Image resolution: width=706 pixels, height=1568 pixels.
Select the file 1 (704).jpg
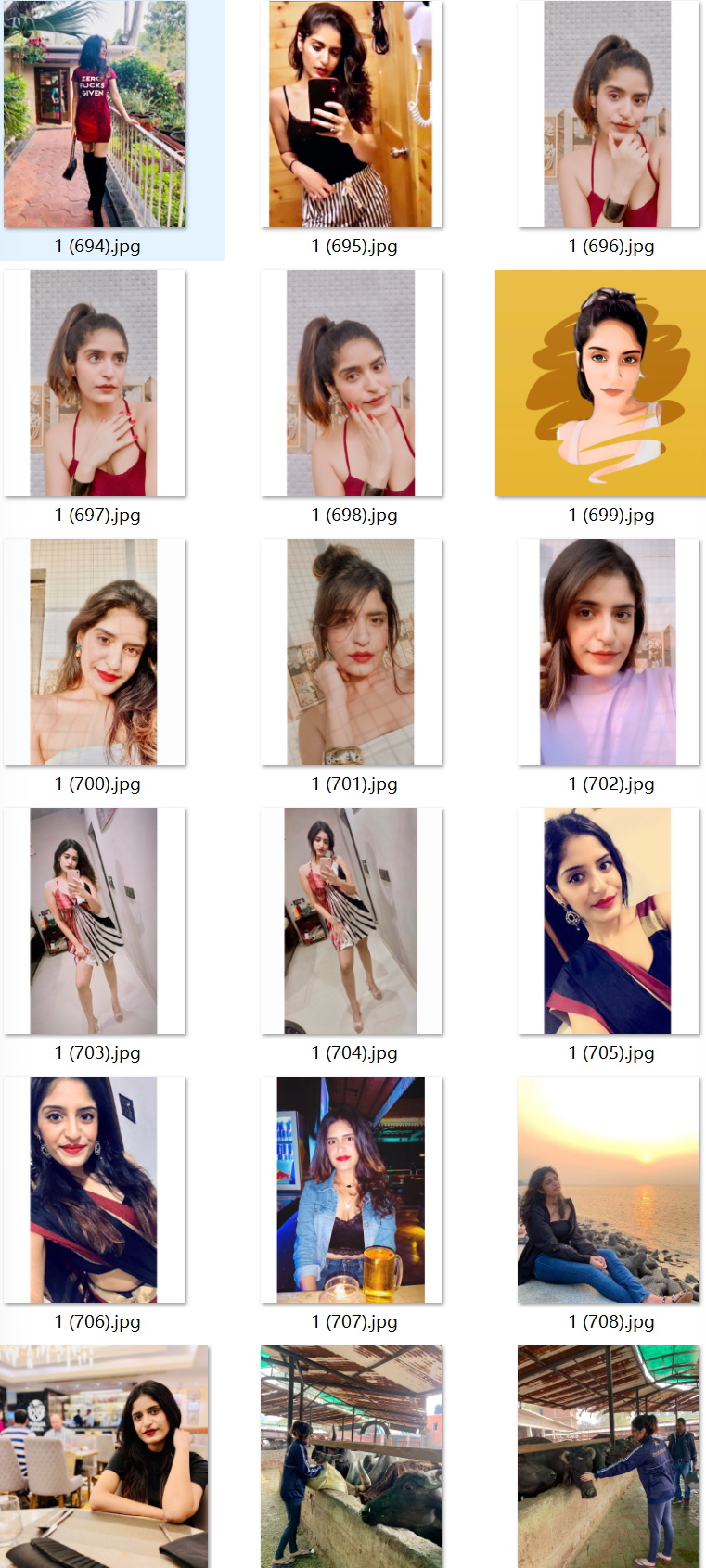coord(351,921)
